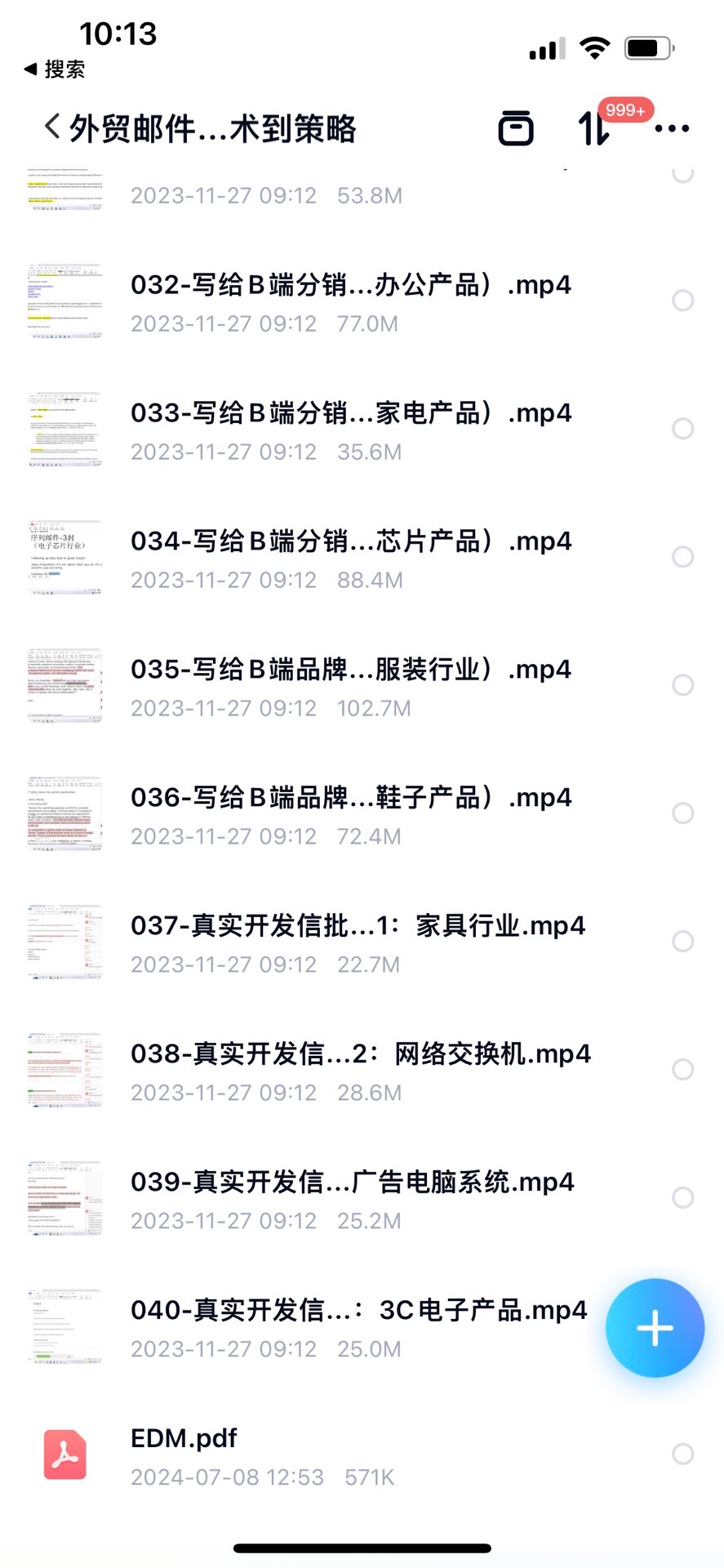Open the transfer list icon with 999+ badge
Image resolution: width=724 pixels, height=1568 pixels.
coord(595,128)
